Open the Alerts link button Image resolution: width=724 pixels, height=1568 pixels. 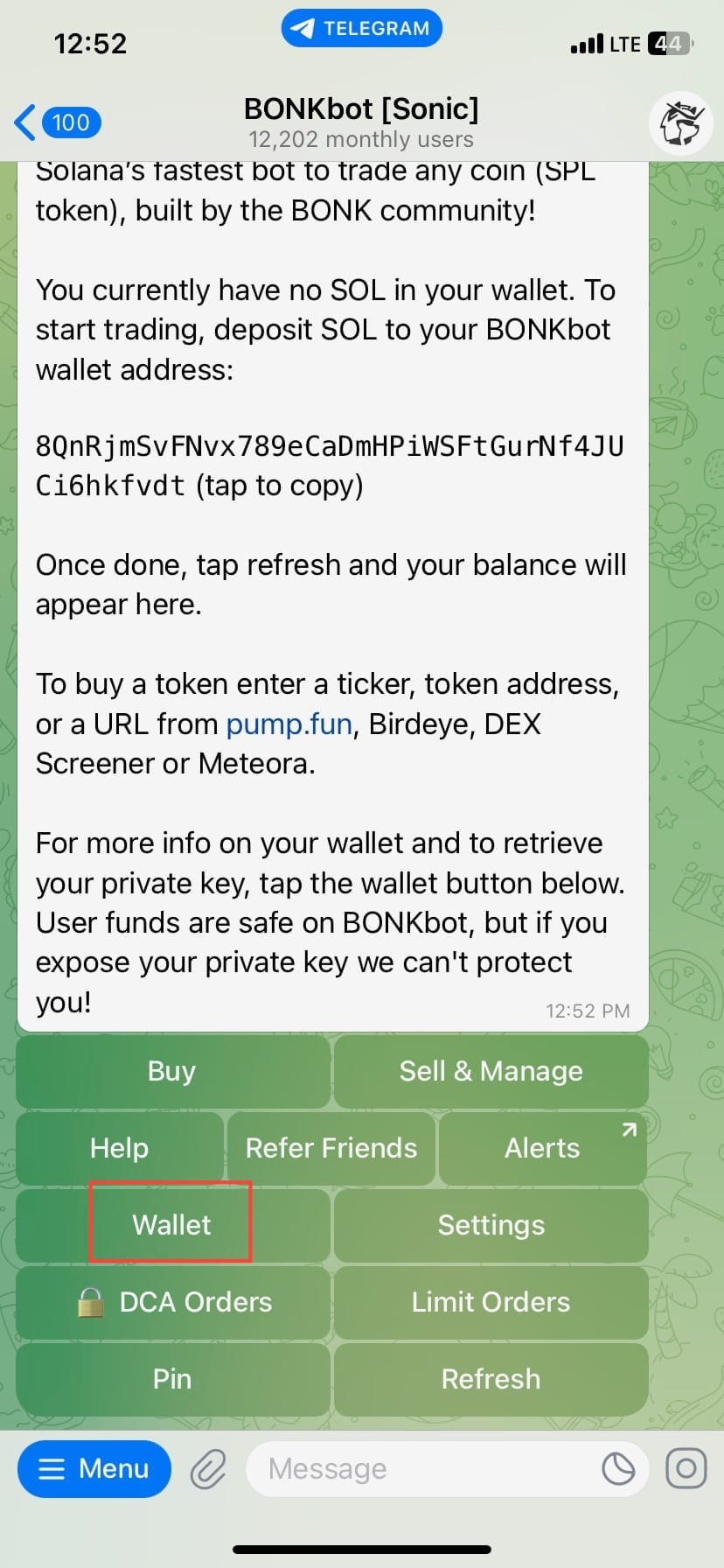tap(542, 1148)
